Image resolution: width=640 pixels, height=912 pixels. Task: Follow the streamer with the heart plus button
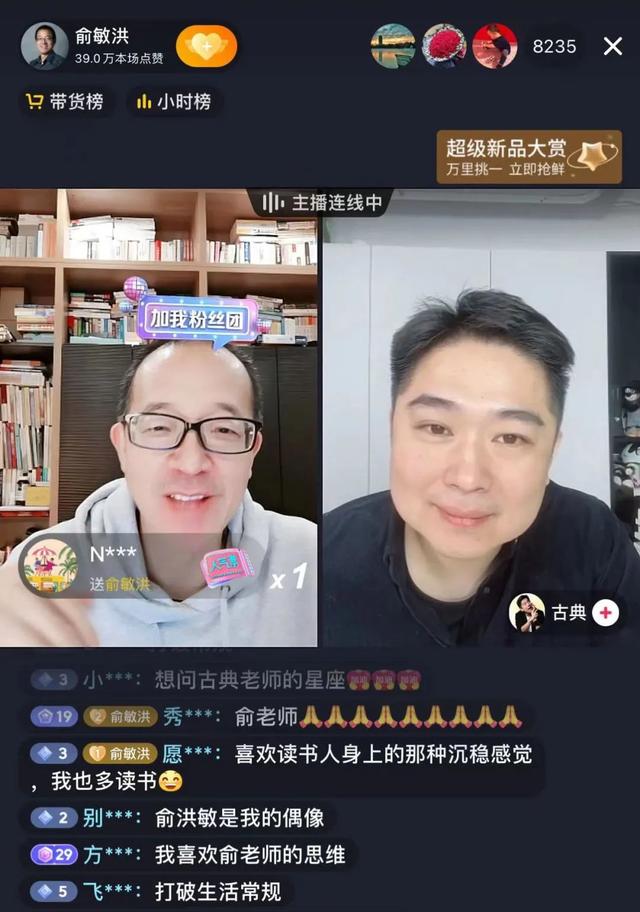pyautogui.click(x=206, y=46)
